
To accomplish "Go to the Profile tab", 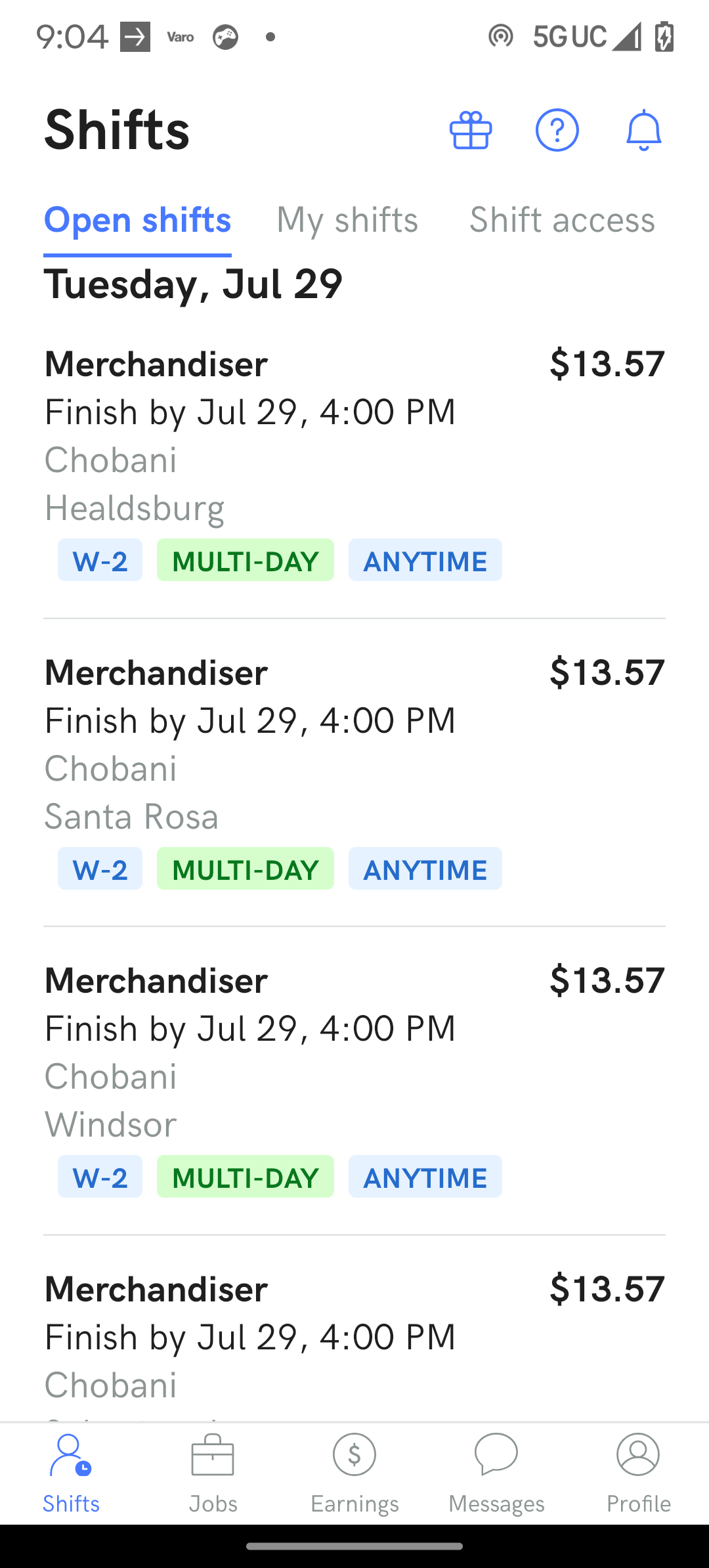I will (638, 1474).
